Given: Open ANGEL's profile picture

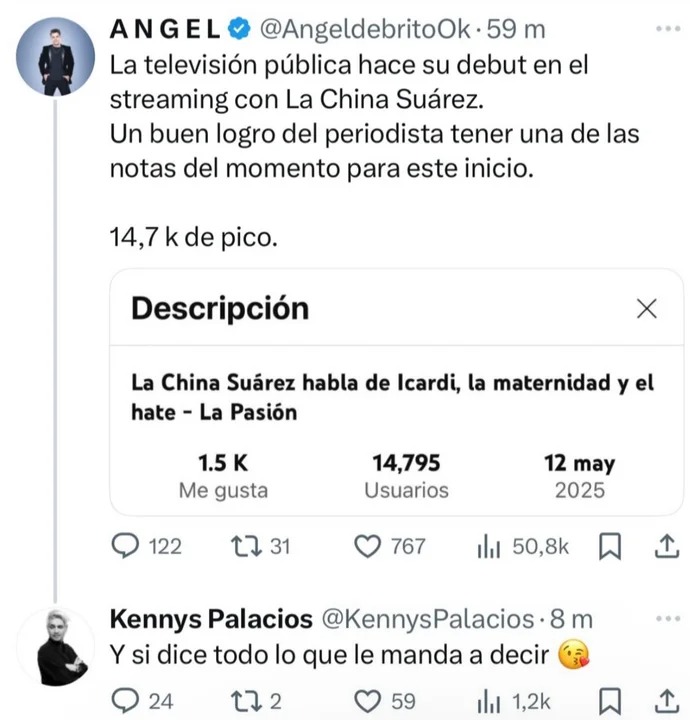Looking at the screenshot, I should [57, 57].
